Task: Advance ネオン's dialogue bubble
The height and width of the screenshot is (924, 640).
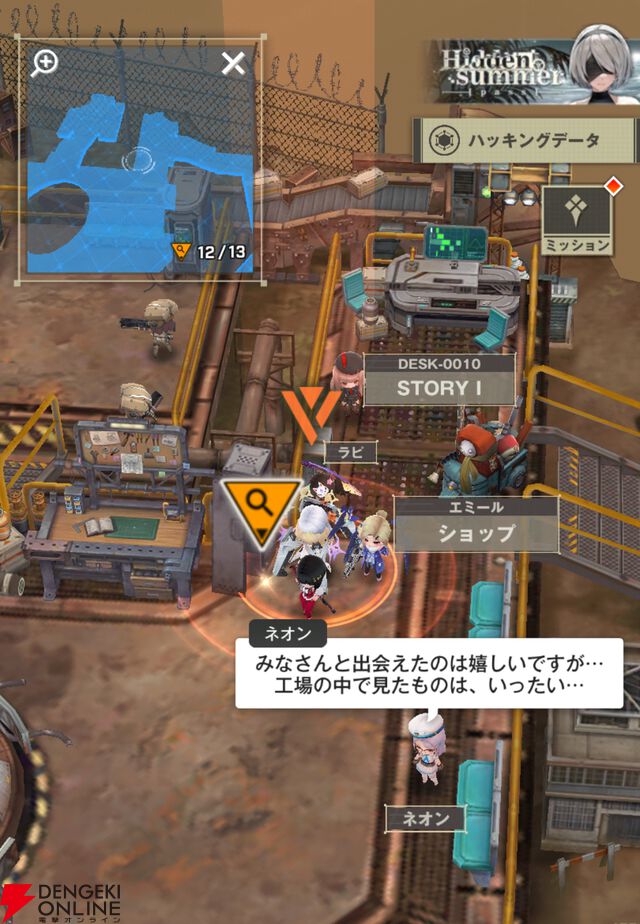Action: click(428, 674)
